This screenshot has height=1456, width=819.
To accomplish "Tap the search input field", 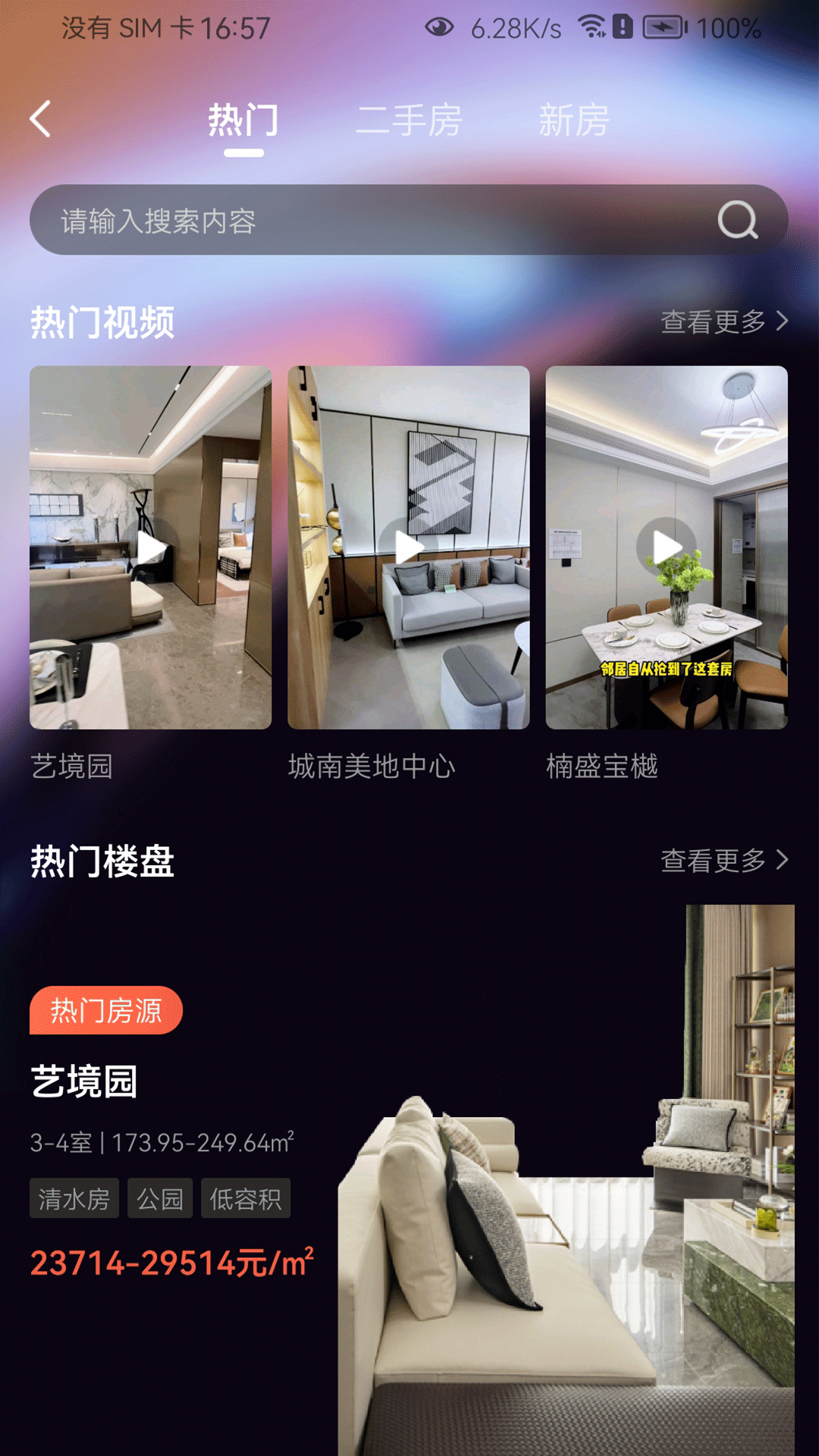I will 303,221.
